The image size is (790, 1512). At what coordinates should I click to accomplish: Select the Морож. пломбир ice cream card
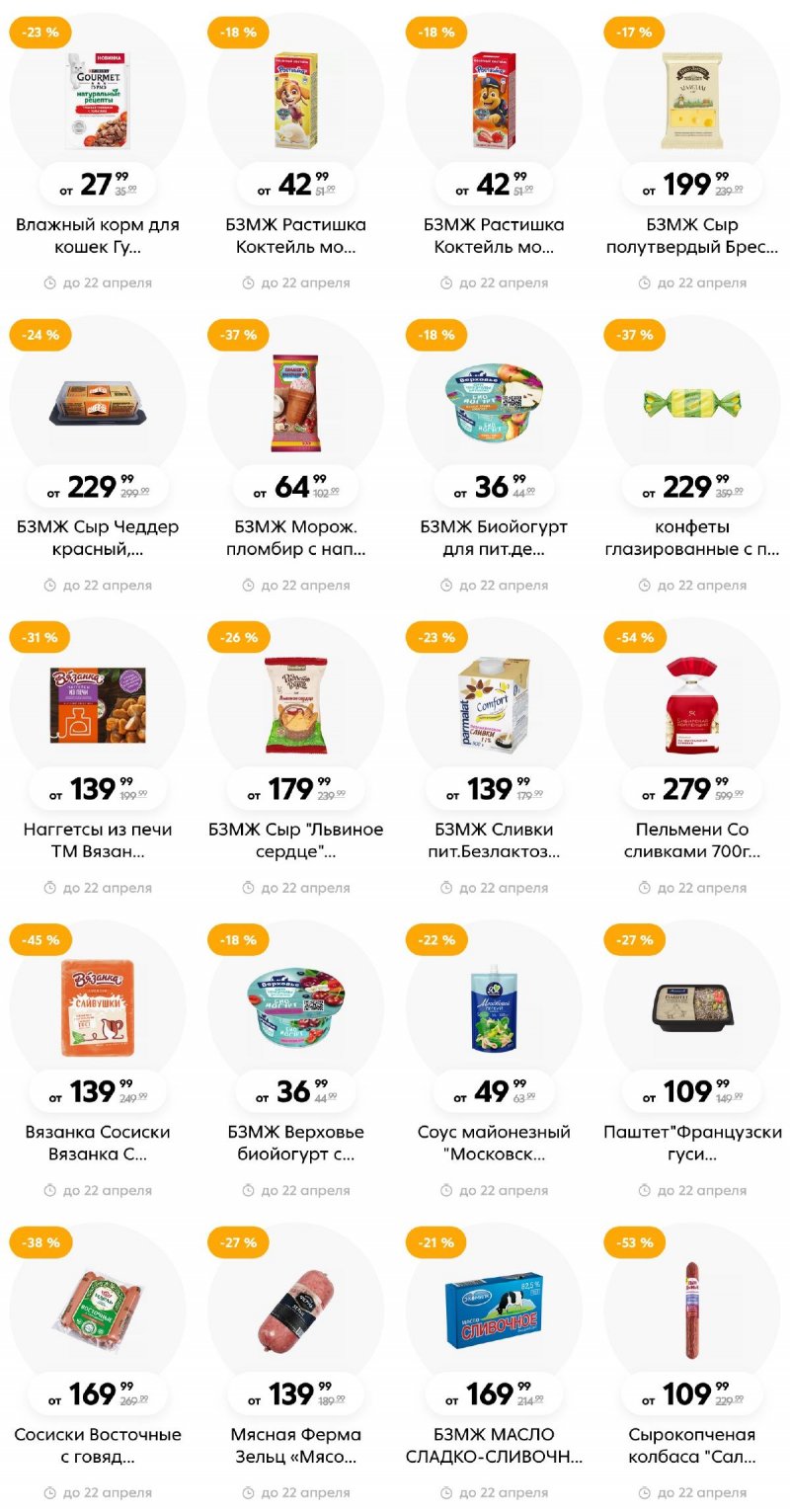[295, 402]
